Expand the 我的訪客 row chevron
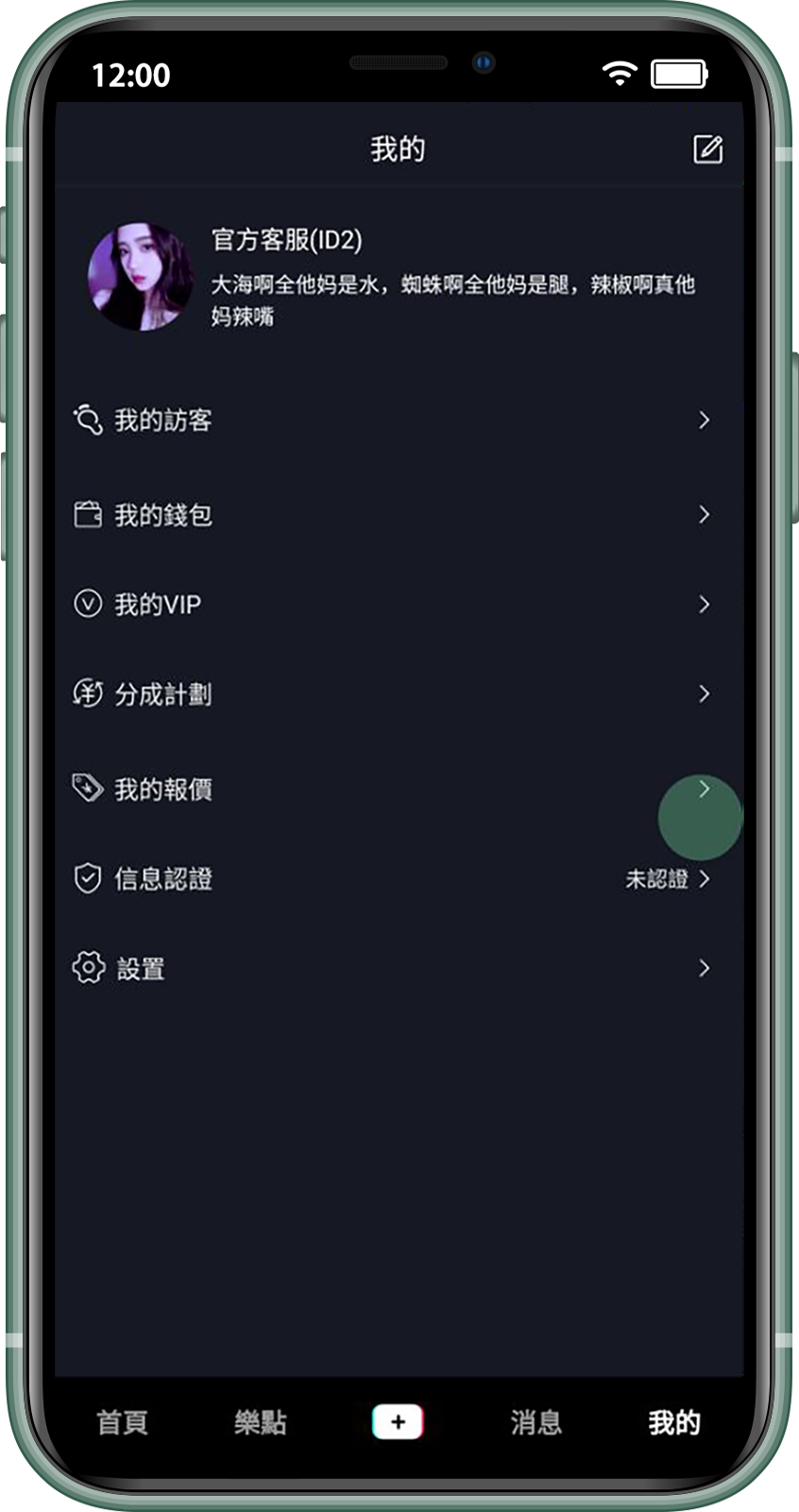The width and height of the screenshot is (799, 1512). click(x=704, y=420)
